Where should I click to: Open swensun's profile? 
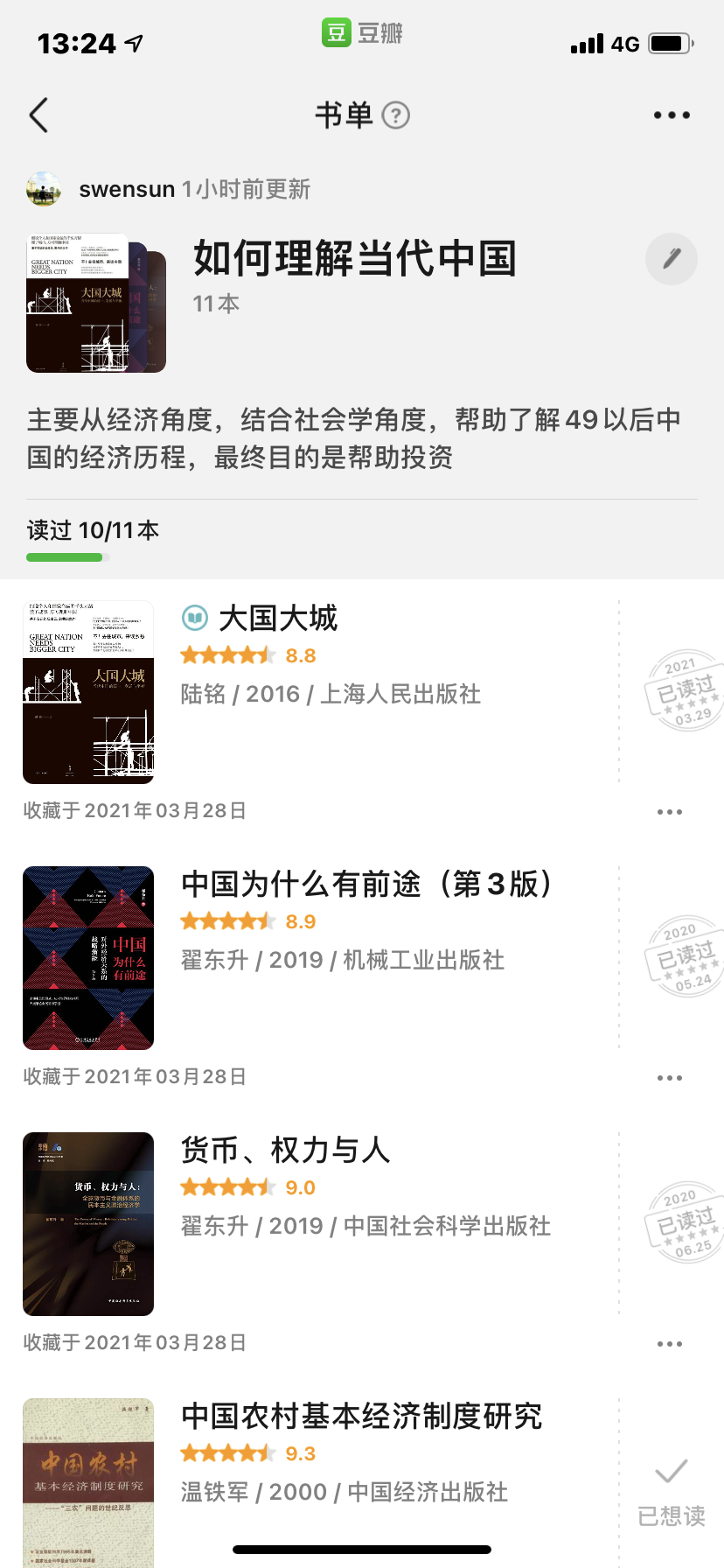click(x=127, y=189)
